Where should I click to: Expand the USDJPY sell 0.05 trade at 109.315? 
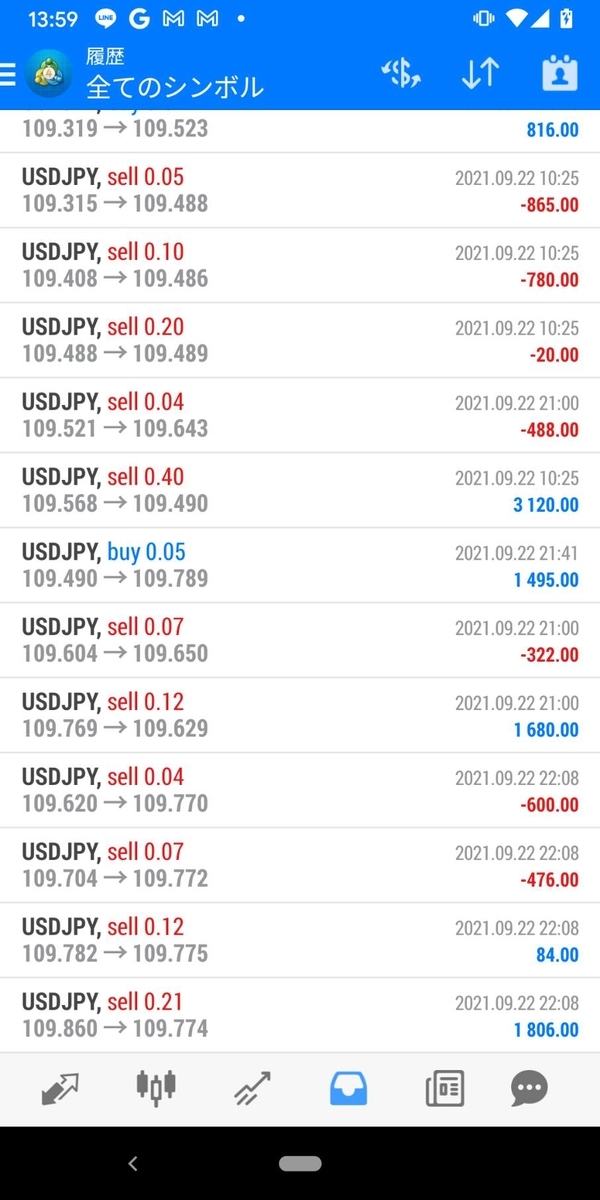click(x=300, y=190)
